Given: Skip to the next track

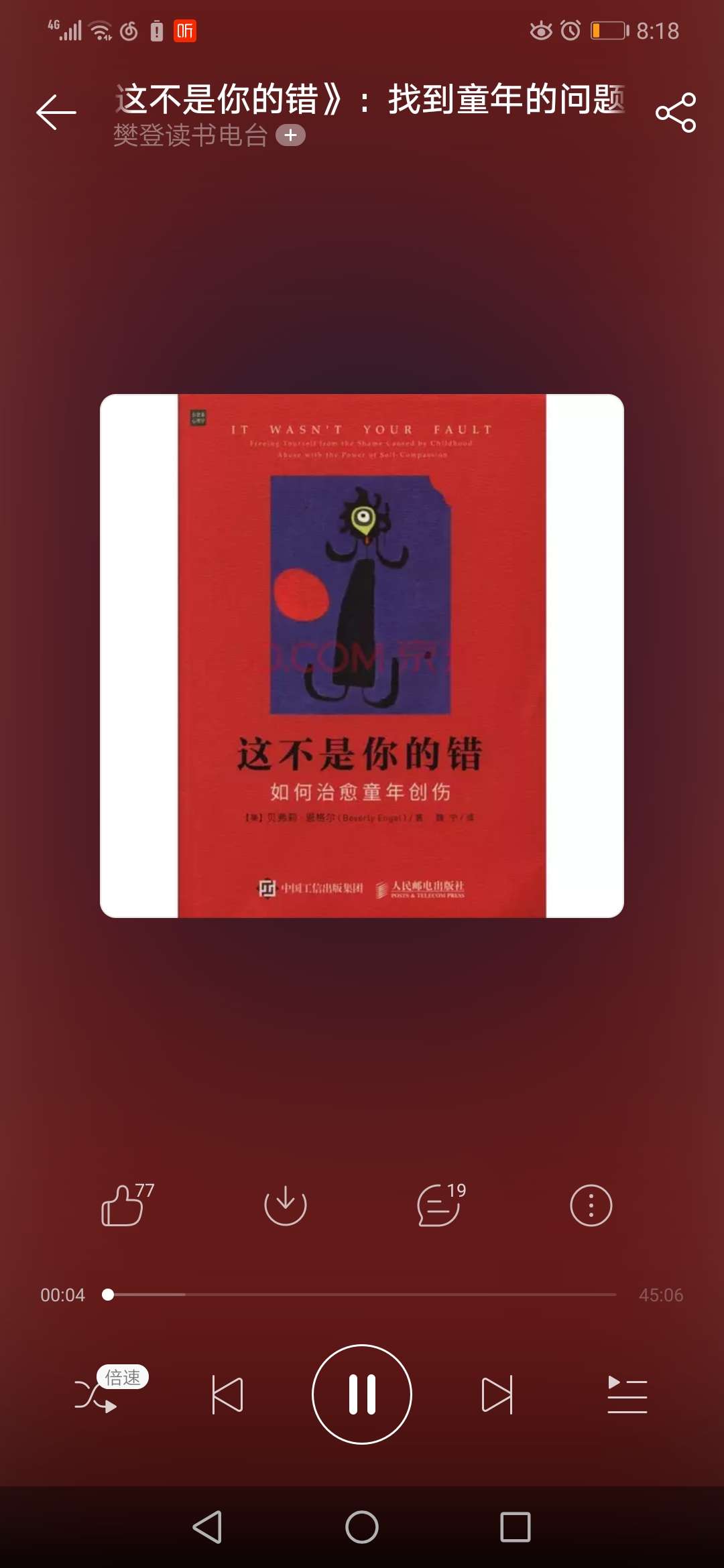Looking at the screenshot, I should (x=497, y=1395).
